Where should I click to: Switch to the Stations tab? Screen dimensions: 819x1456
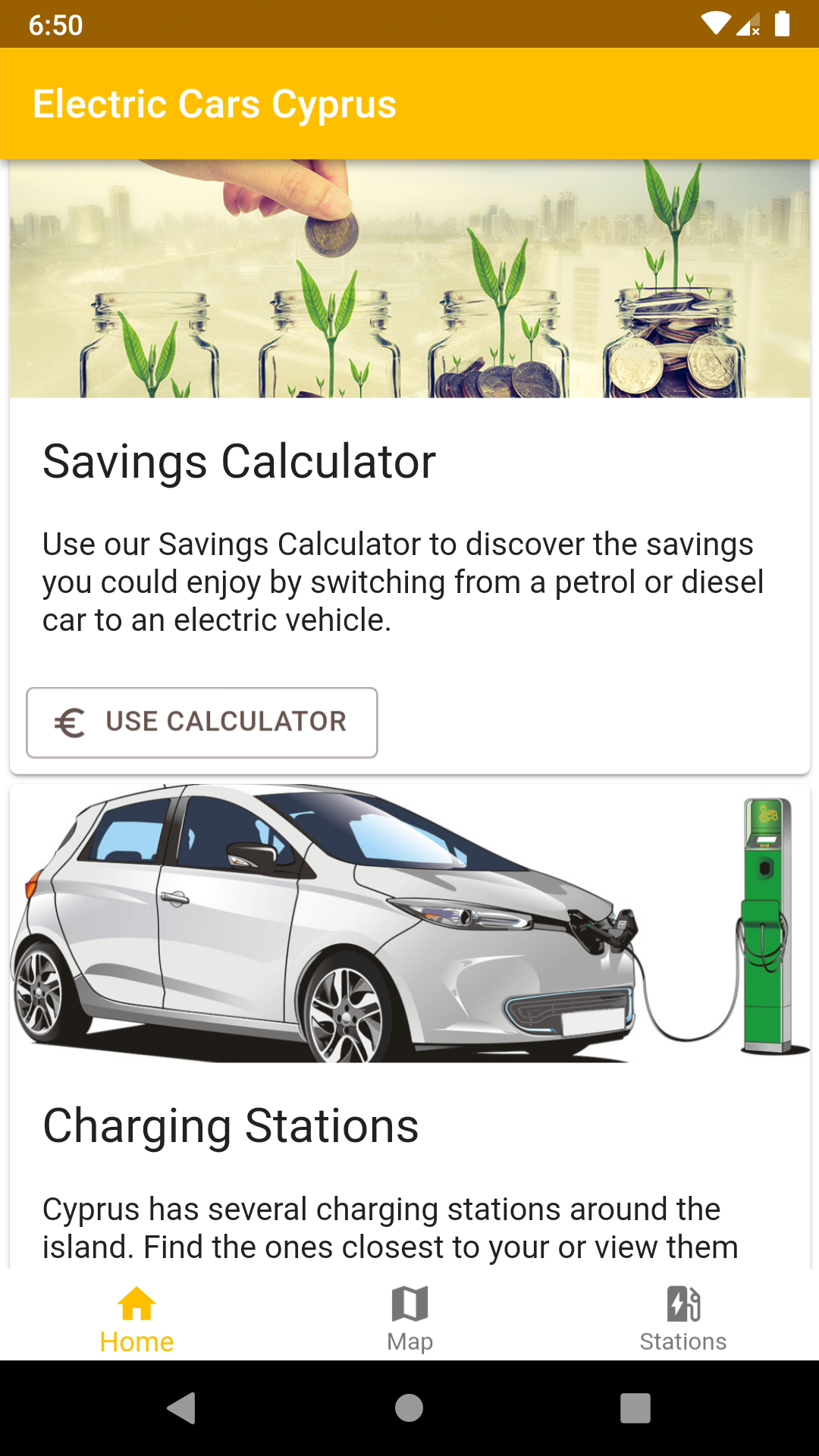(x=682, y=1318)
